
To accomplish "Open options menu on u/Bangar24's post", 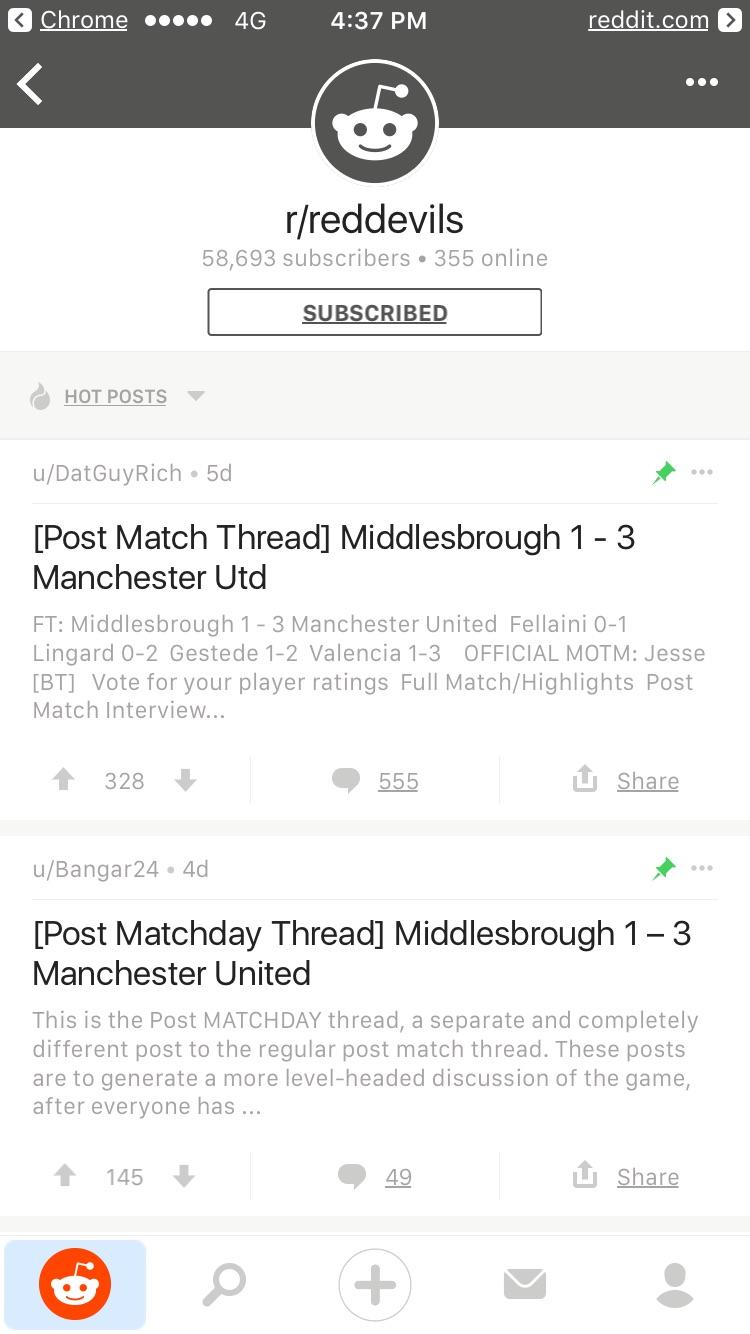I will [x=702, y=868].
